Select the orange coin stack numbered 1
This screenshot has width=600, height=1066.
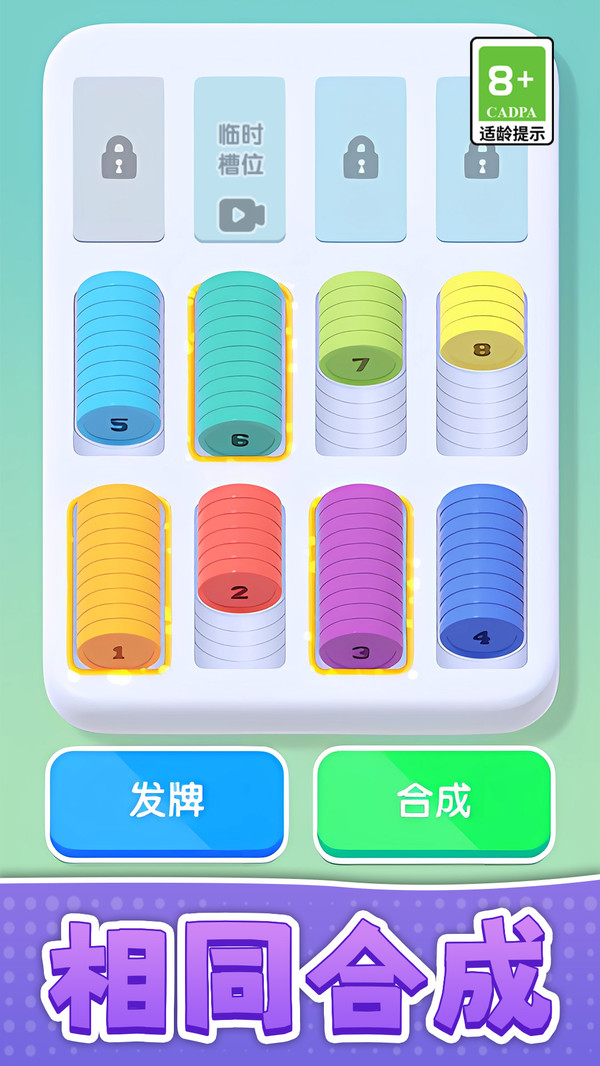click(118, 578)
